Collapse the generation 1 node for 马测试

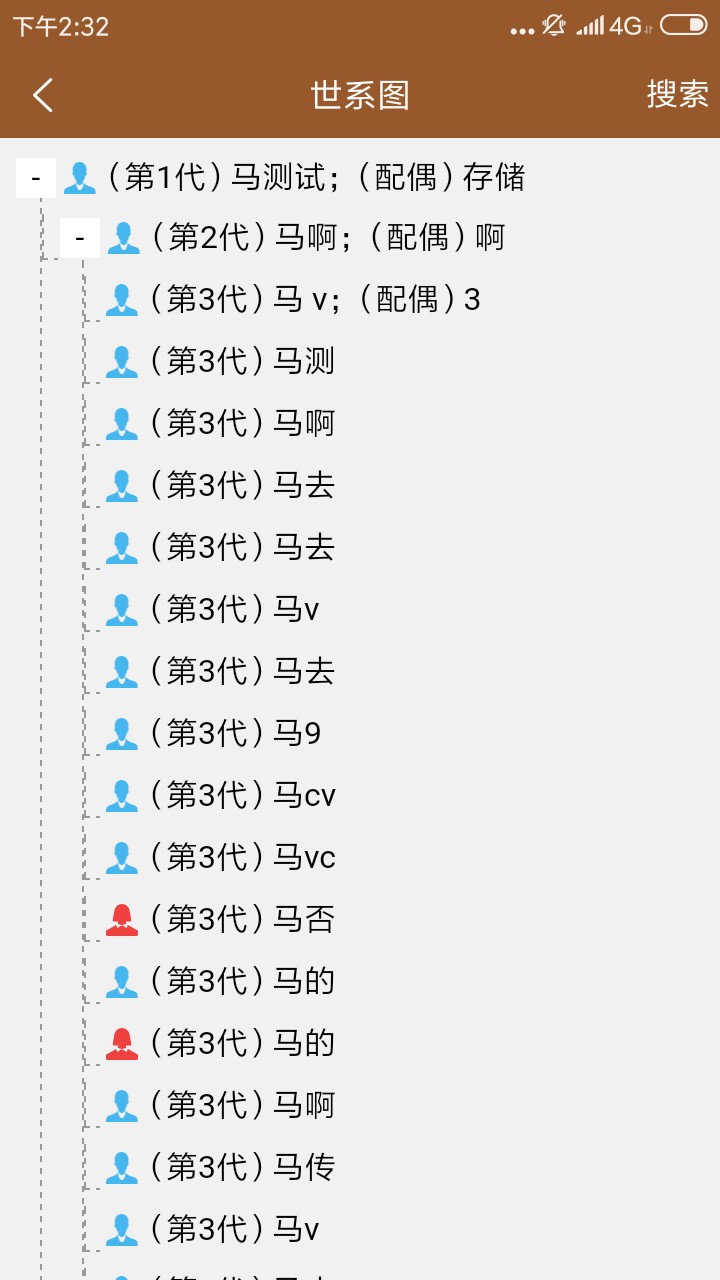36,176
